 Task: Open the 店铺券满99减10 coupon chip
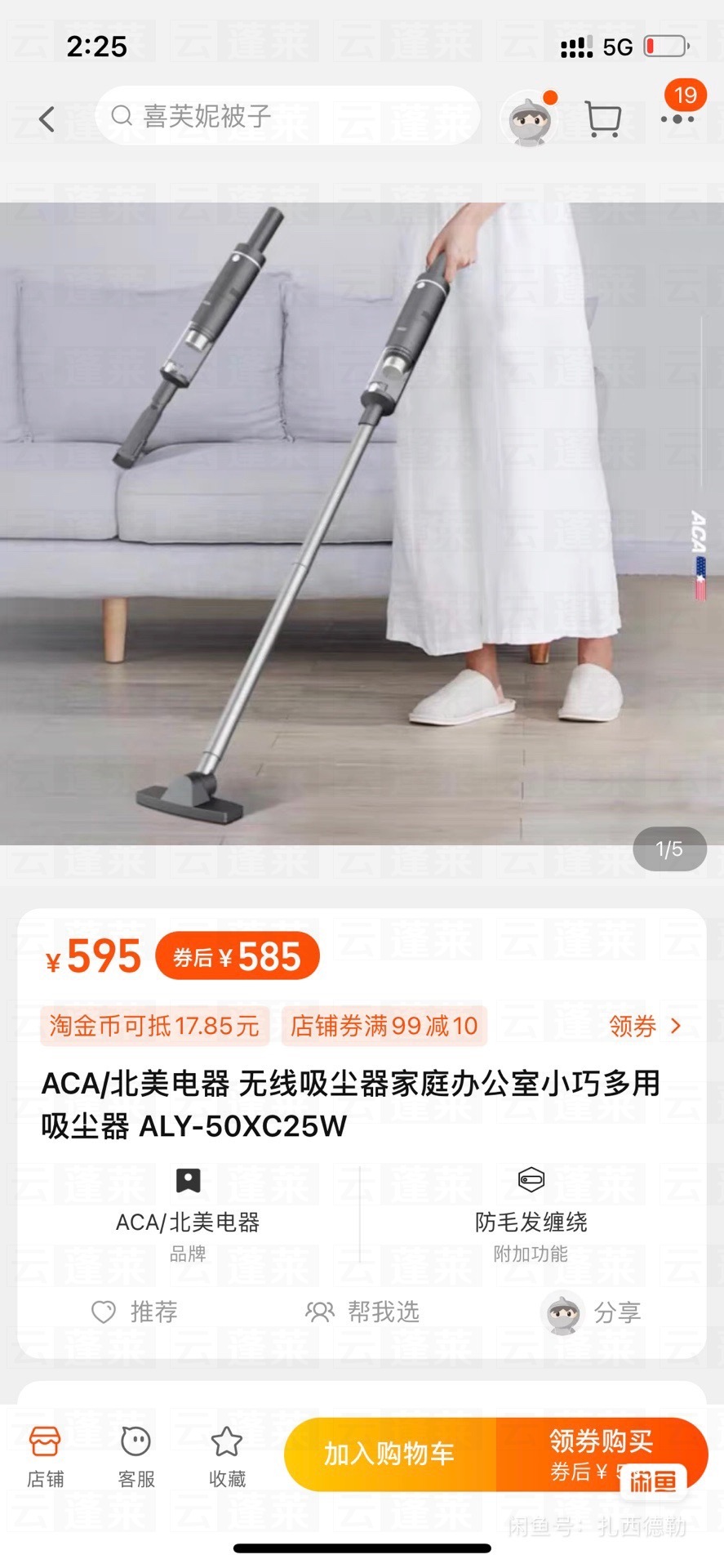coord(384,1026)
